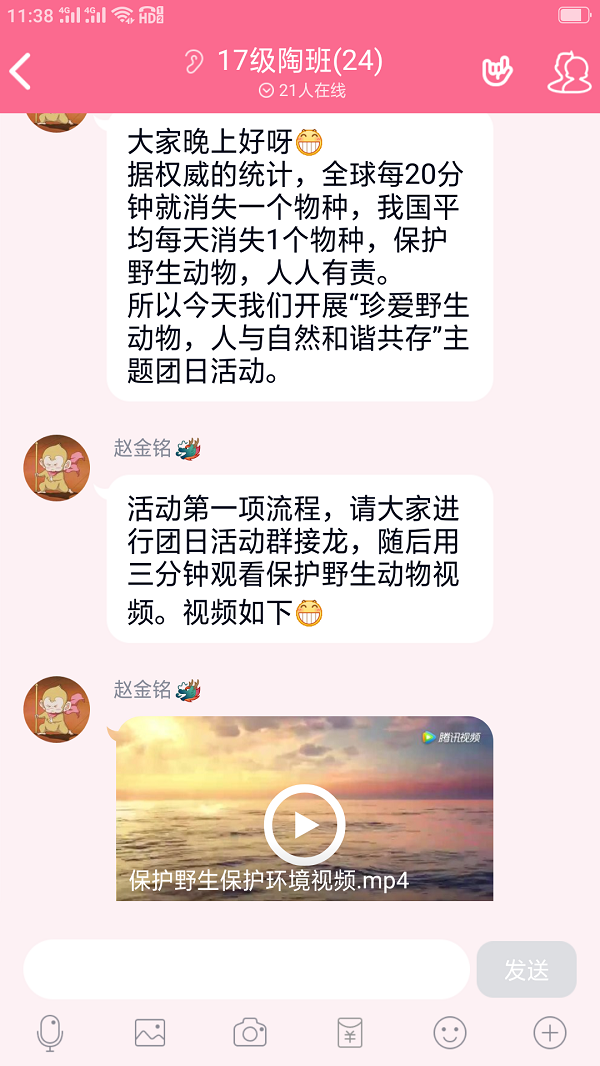The width and height of the screenshot is (600, 1066).
Task: Open the image gallery picker
Action: coord(150,1032)
